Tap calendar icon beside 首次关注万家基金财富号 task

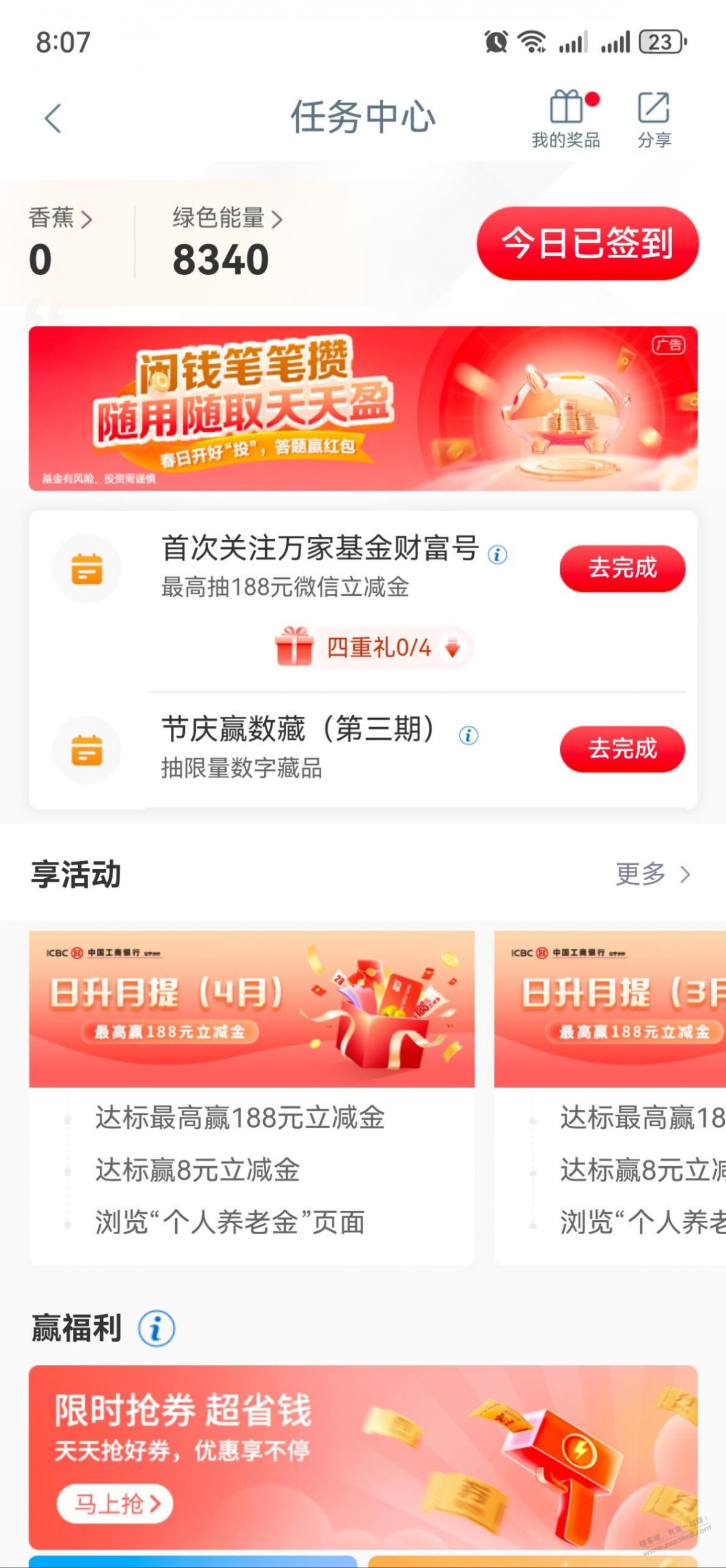point(88,568)
